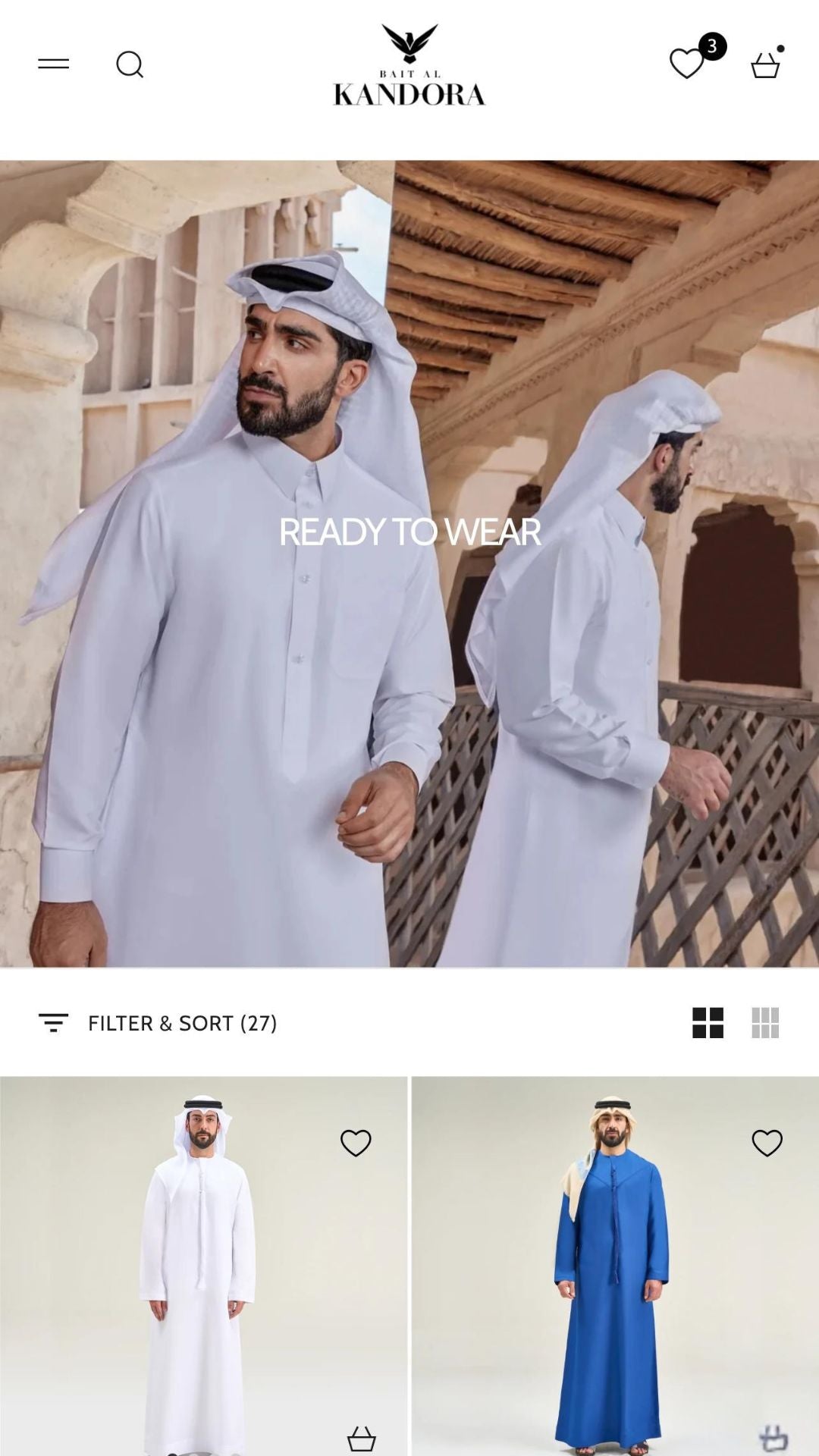Add the white kandora to basket
The height and width of the screenshot is (1456, 819).
click(362, 1438)
